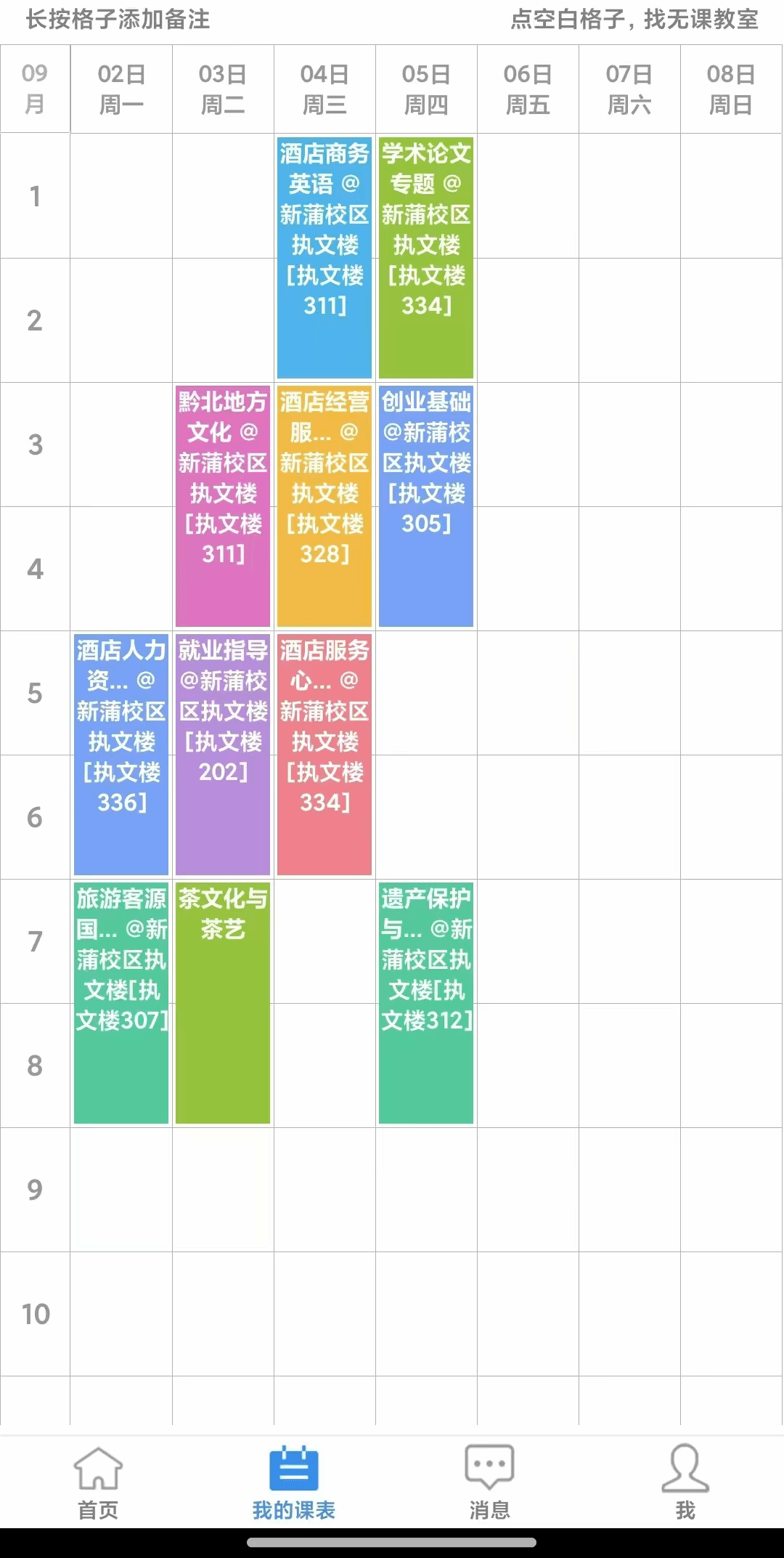The image size is (784, 1558).
Task: Open the 酒店商务英语 course card
Action: point(324,258)
